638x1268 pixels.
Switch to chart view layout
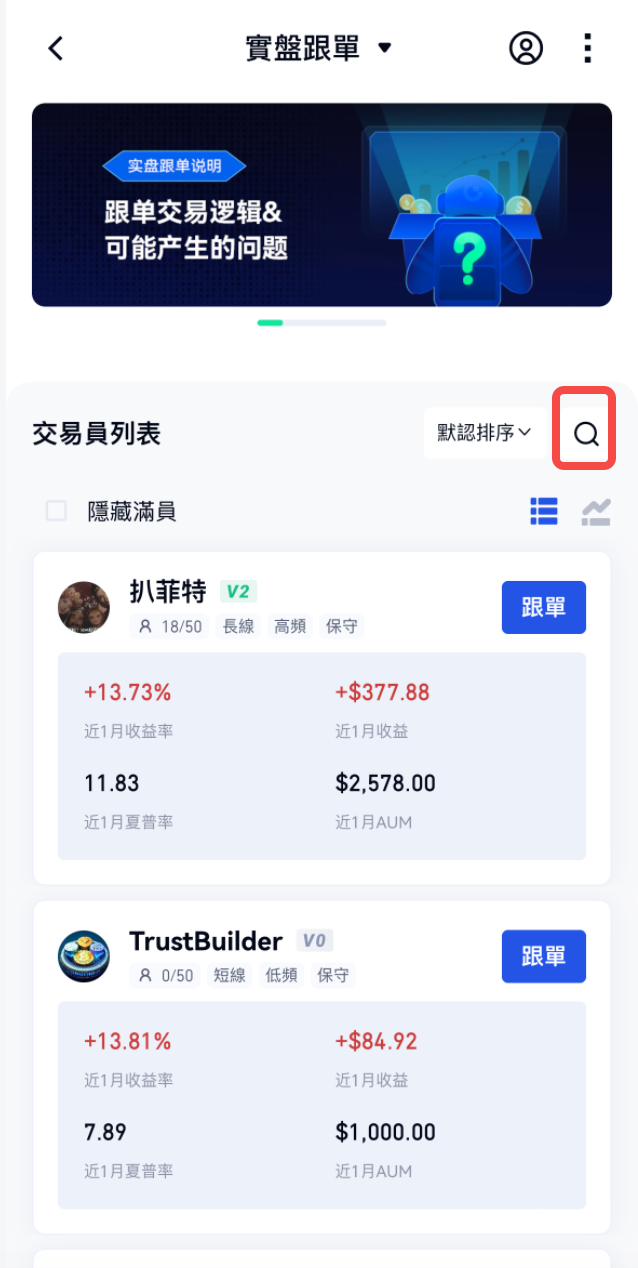596,512
